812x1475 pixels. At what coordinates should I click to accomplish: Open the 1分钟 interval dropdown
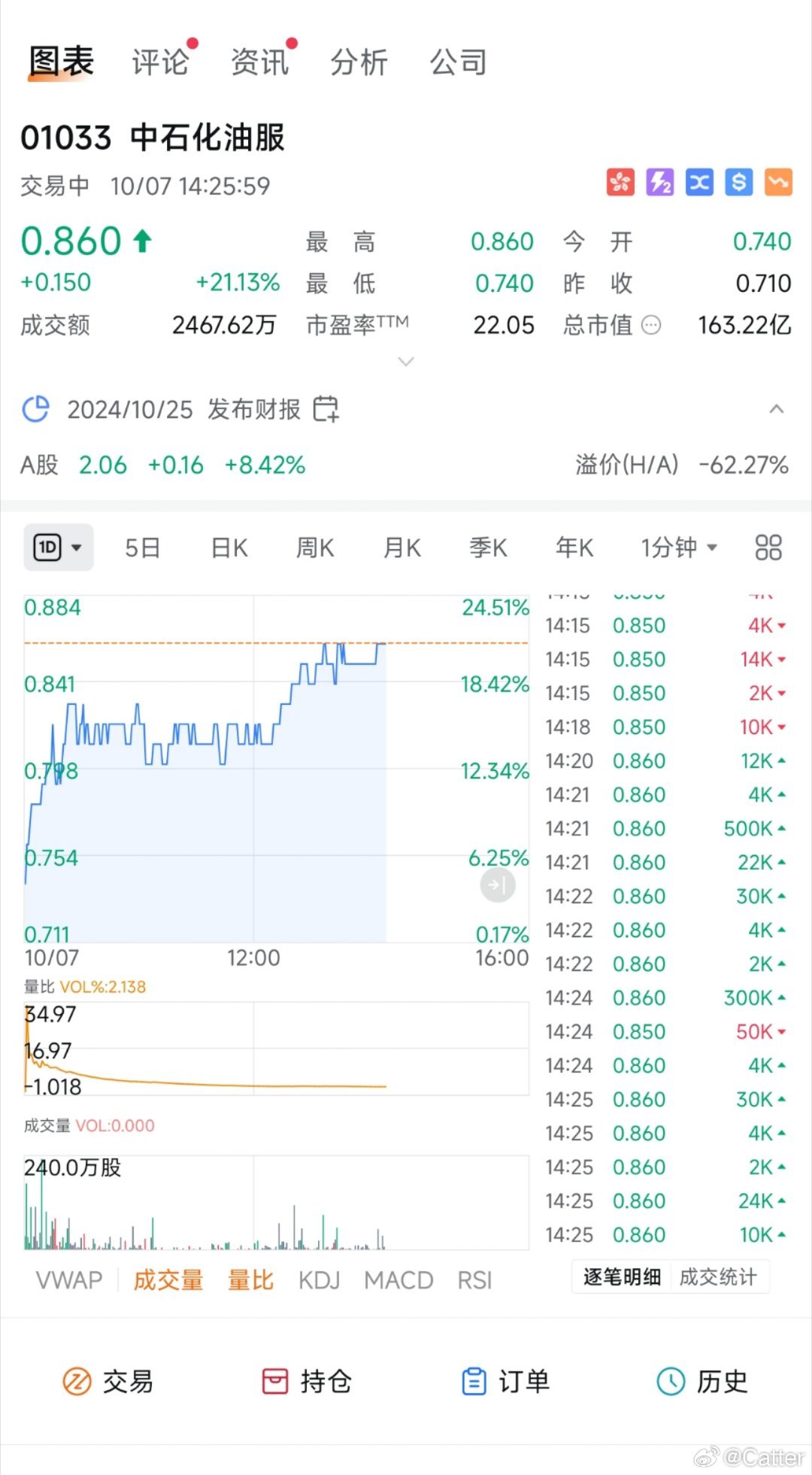(x=679, y=548)
